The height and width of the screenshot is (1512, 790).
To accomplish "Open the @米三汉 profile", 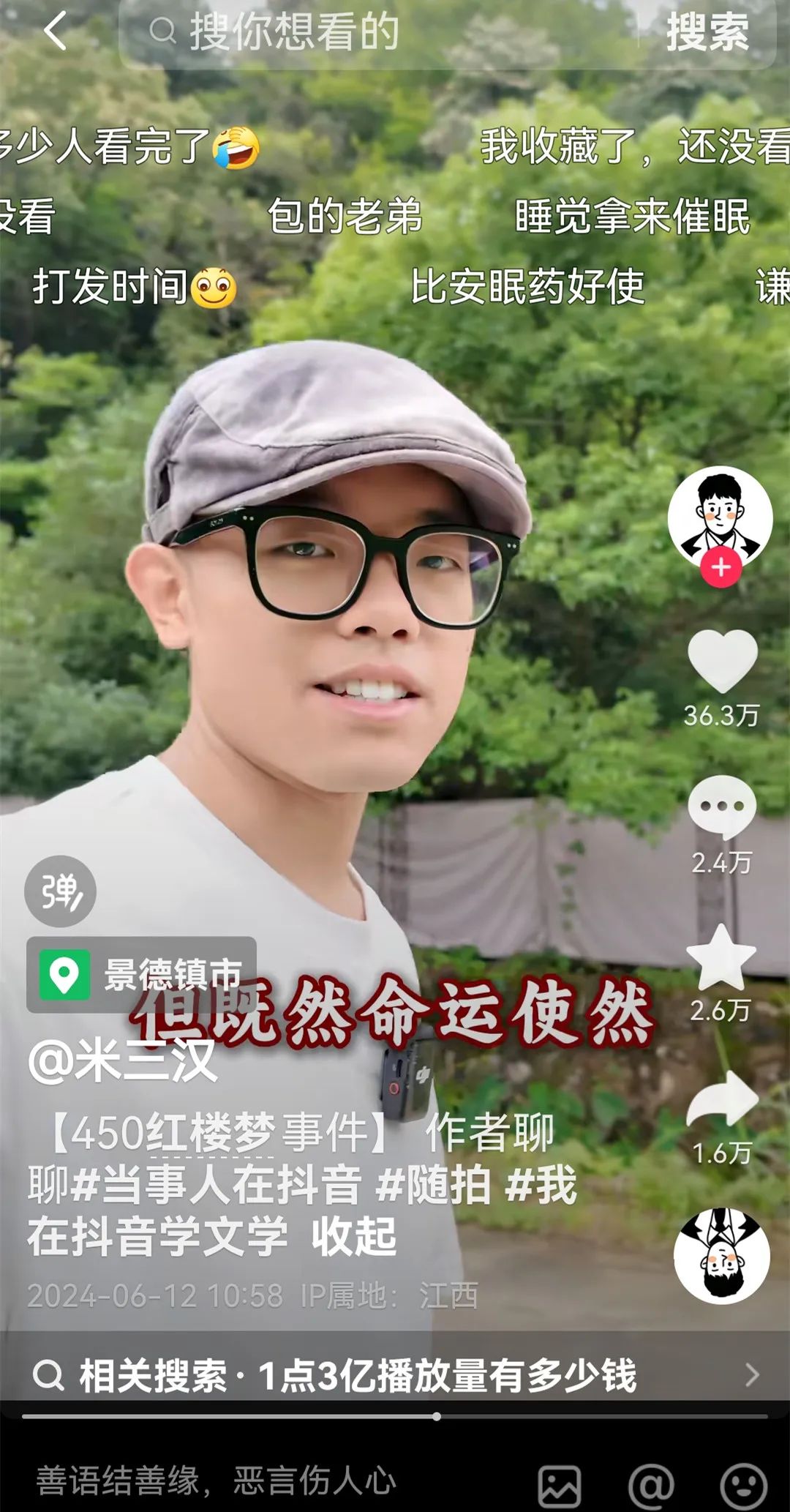I will [122, 1061].
